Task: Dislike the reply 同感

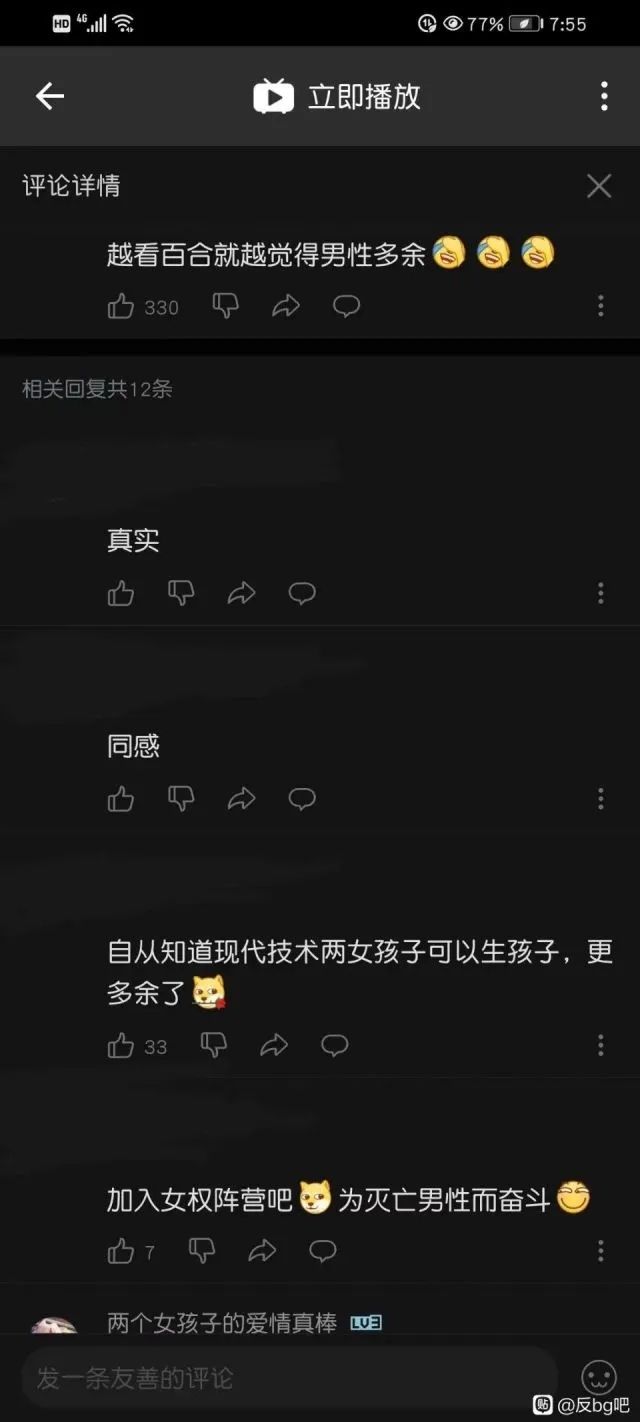Action: 181,798
